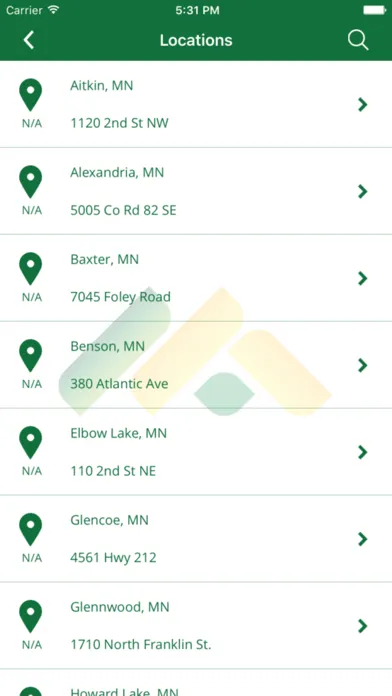
Task: Open search for locations
Action: coord(358,40)
